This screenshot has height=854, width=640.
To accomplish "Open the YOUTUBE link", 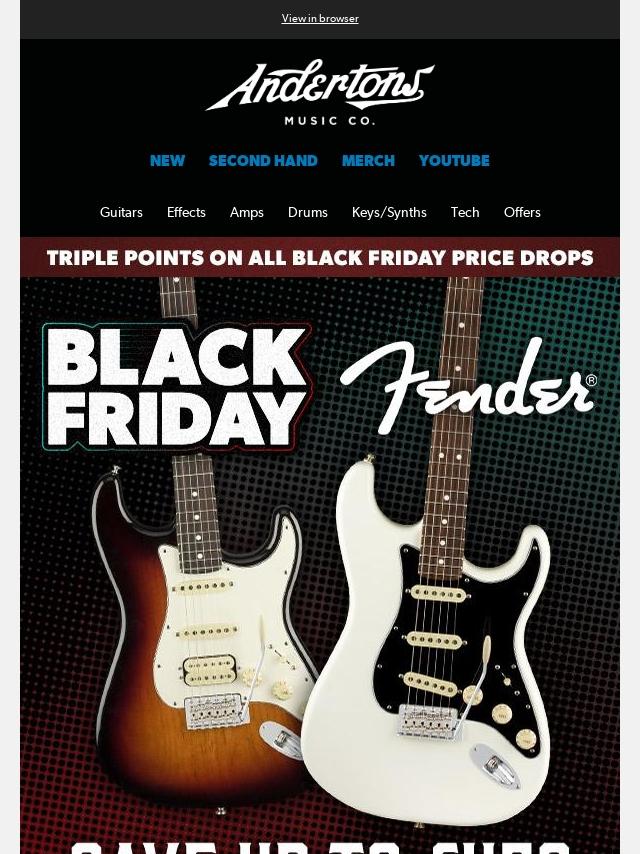I will [x=454, y=161].
